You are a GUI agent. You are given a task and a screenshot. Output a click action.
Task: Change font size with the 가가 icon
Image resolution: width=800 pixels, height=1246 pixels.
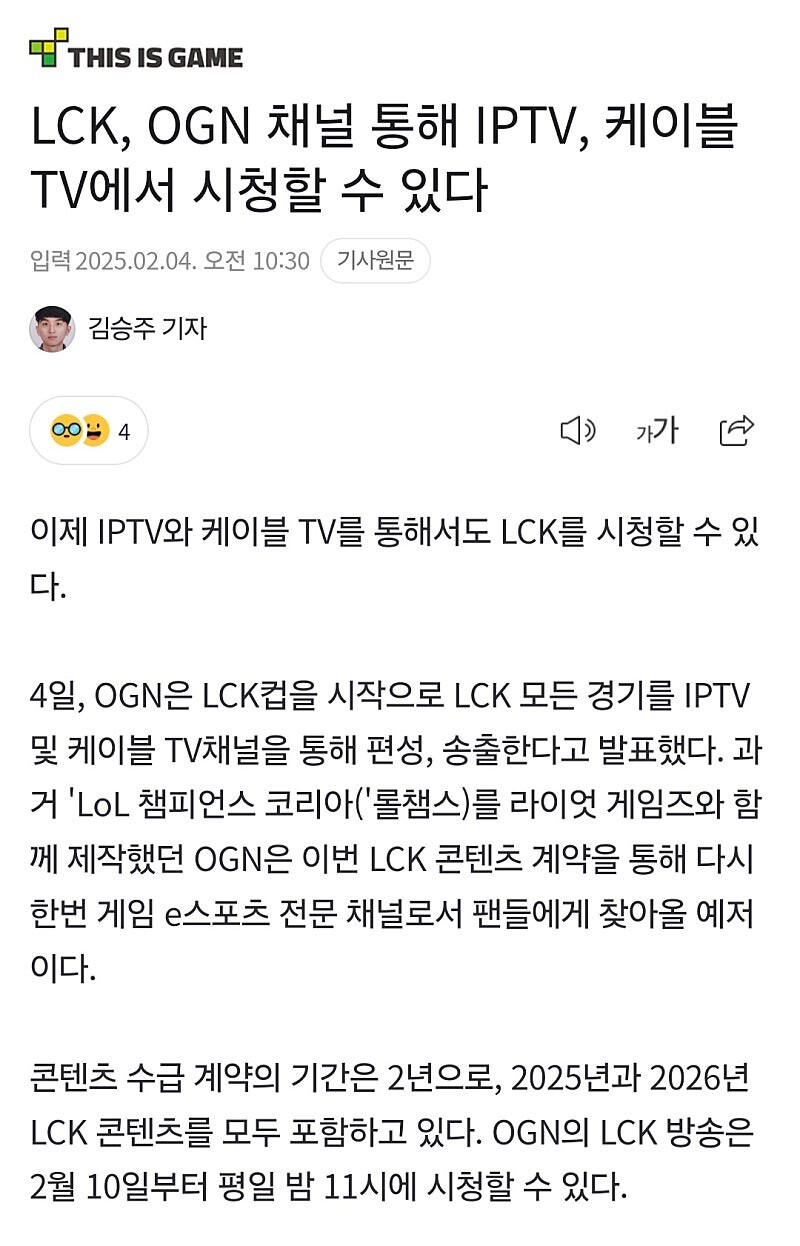pyautogui.click(x=657, y=431)
